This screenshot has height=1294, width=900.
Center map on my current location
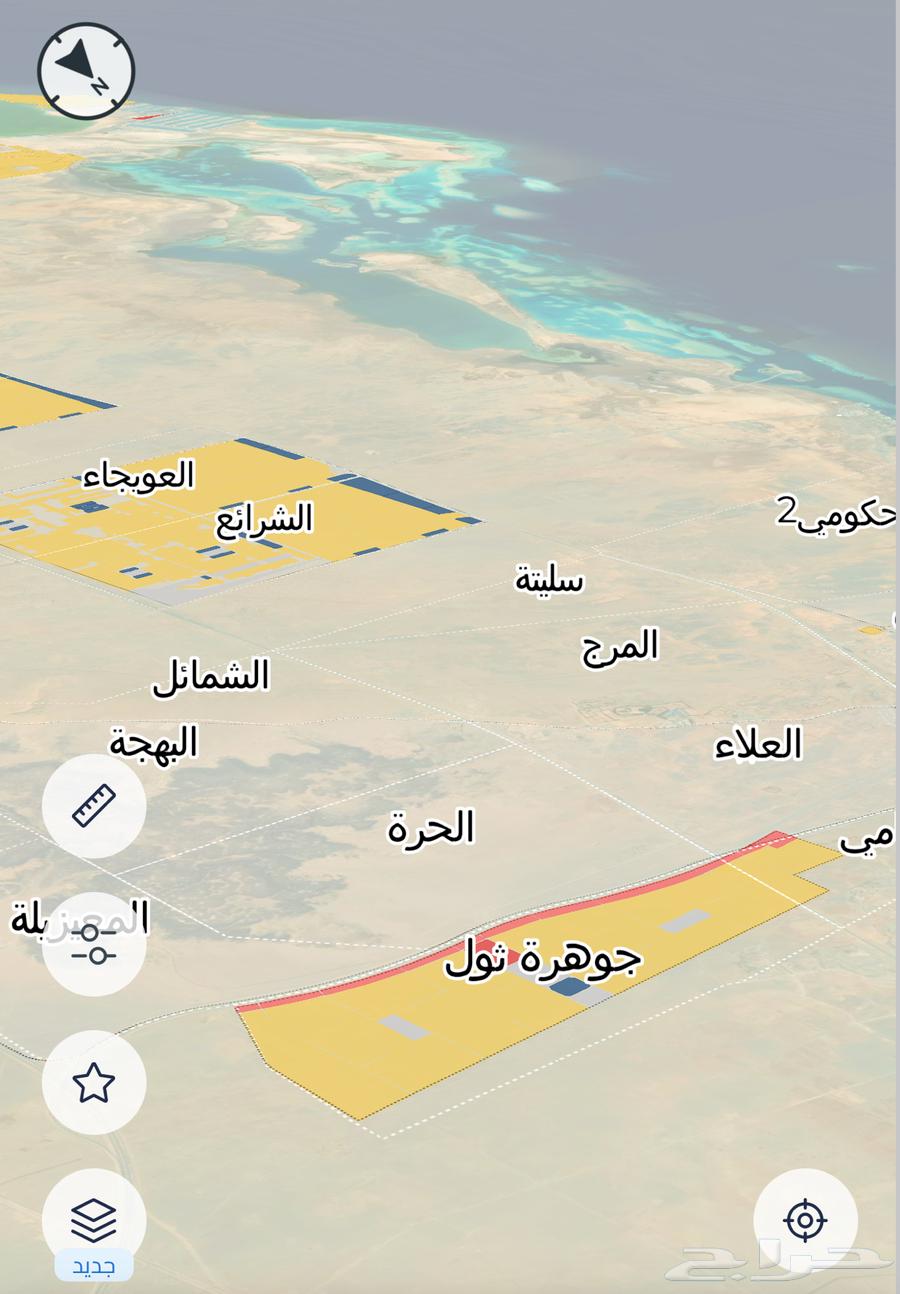(x=805, y=1221)
